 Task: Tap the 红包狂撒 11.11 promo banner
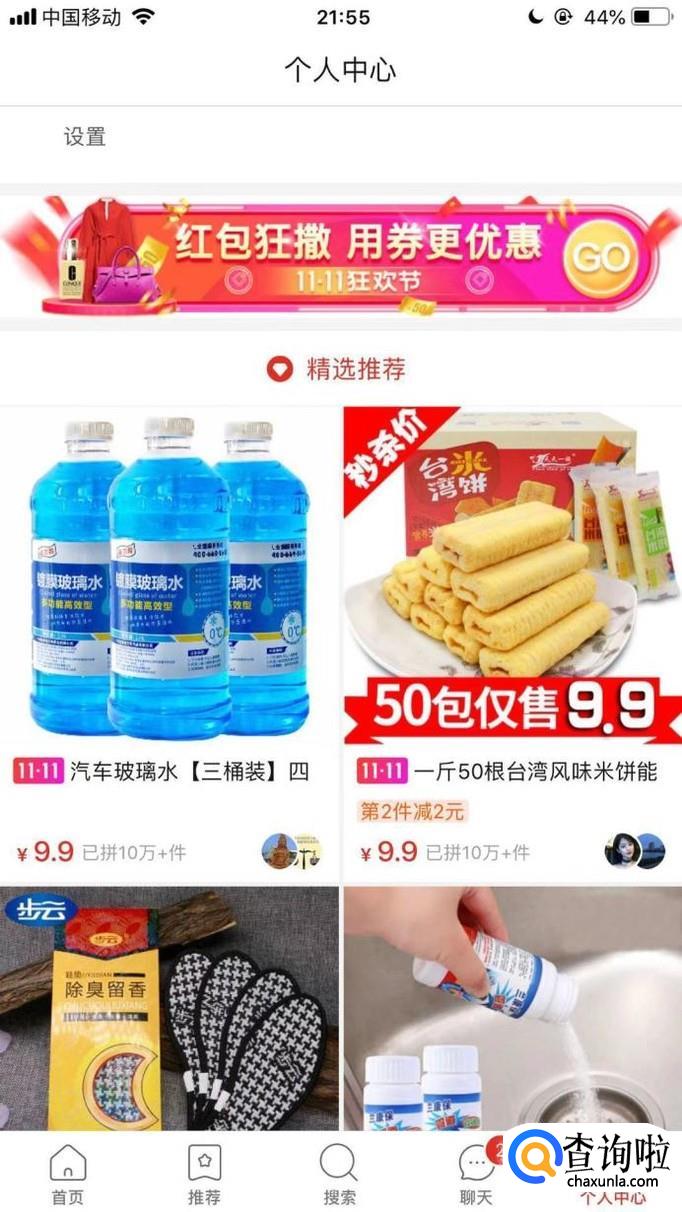[x=340, y=256]
